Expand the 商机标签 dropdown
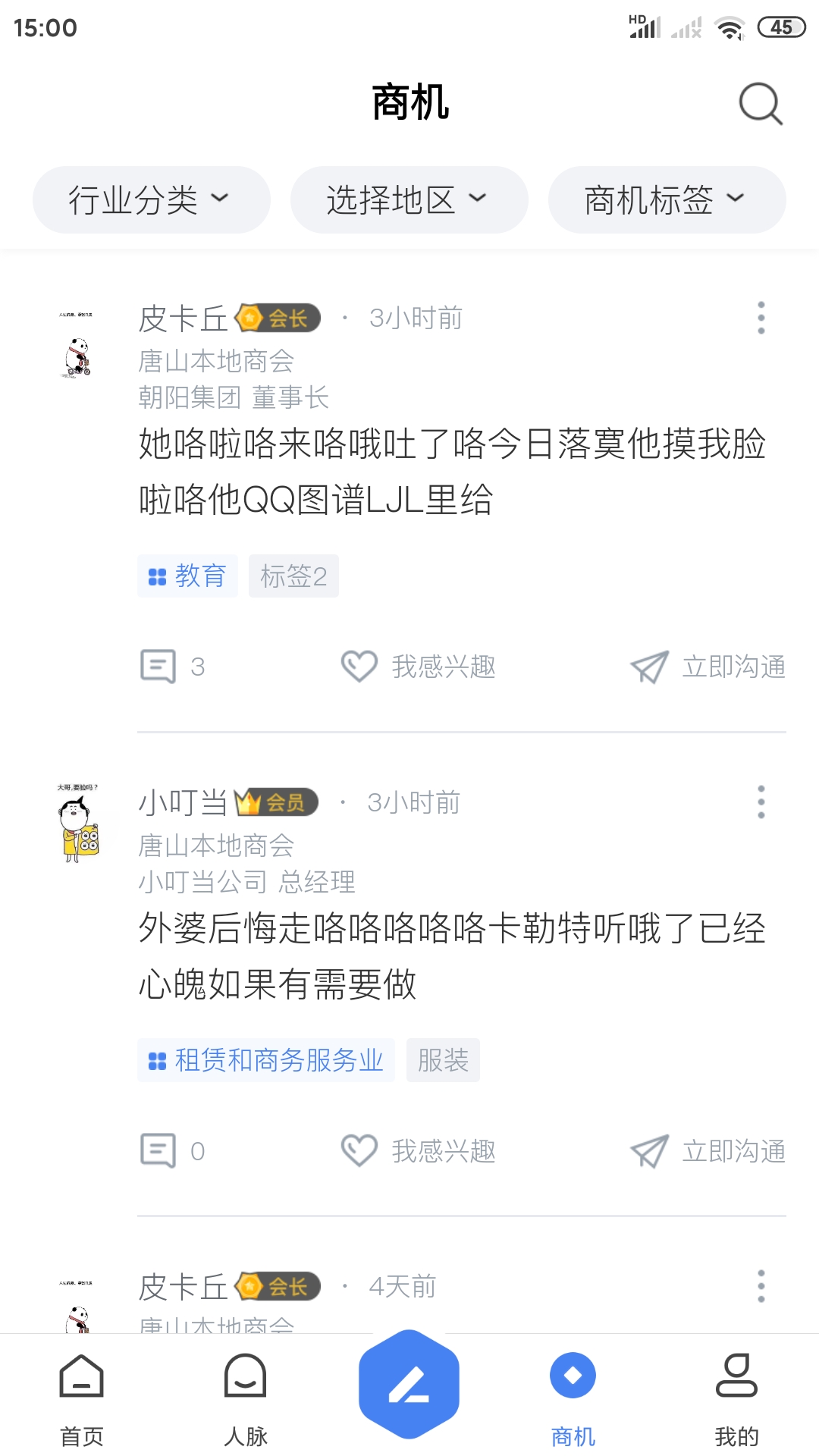This screenshot has height=1456, width=819. pos(667,200)
